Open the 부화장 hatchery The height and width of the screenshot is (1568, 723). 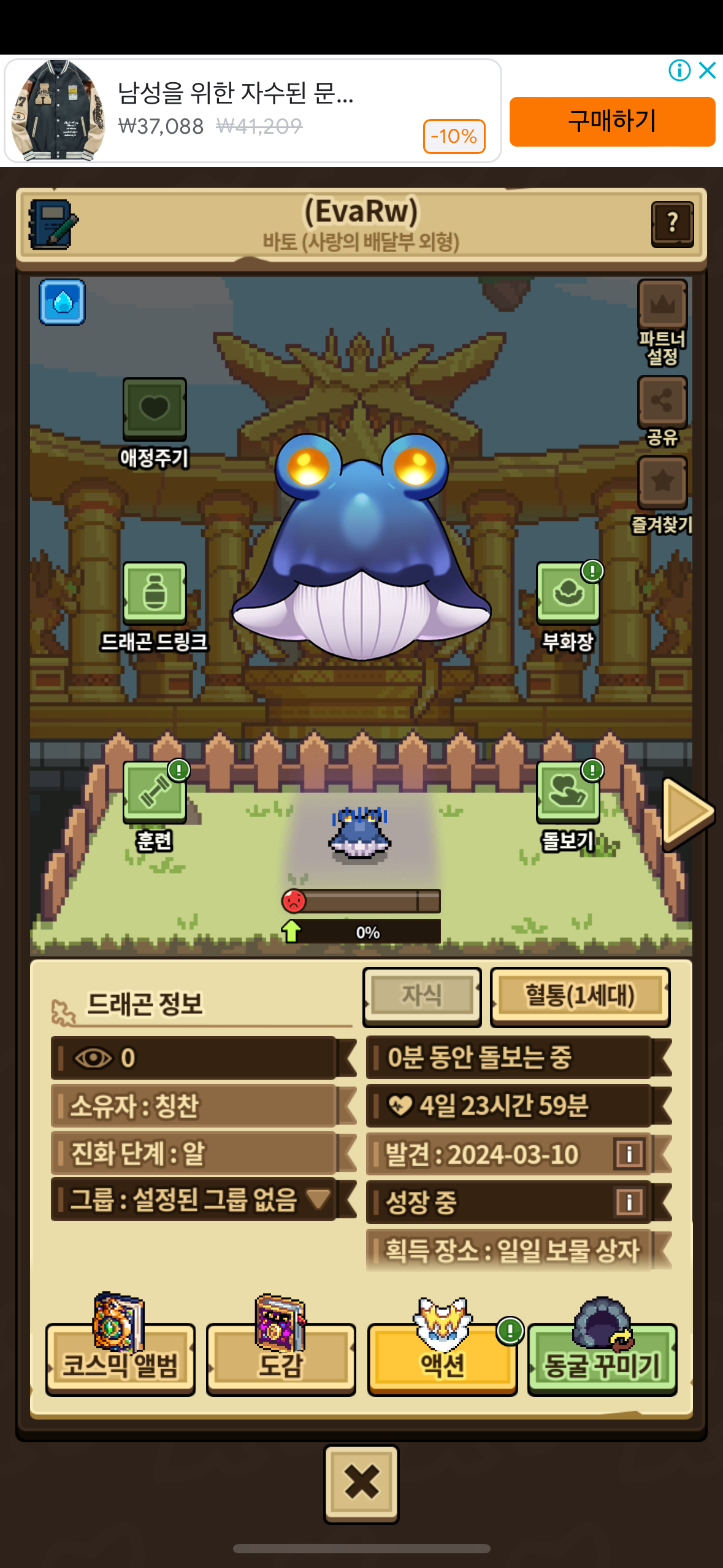point(568,593)
